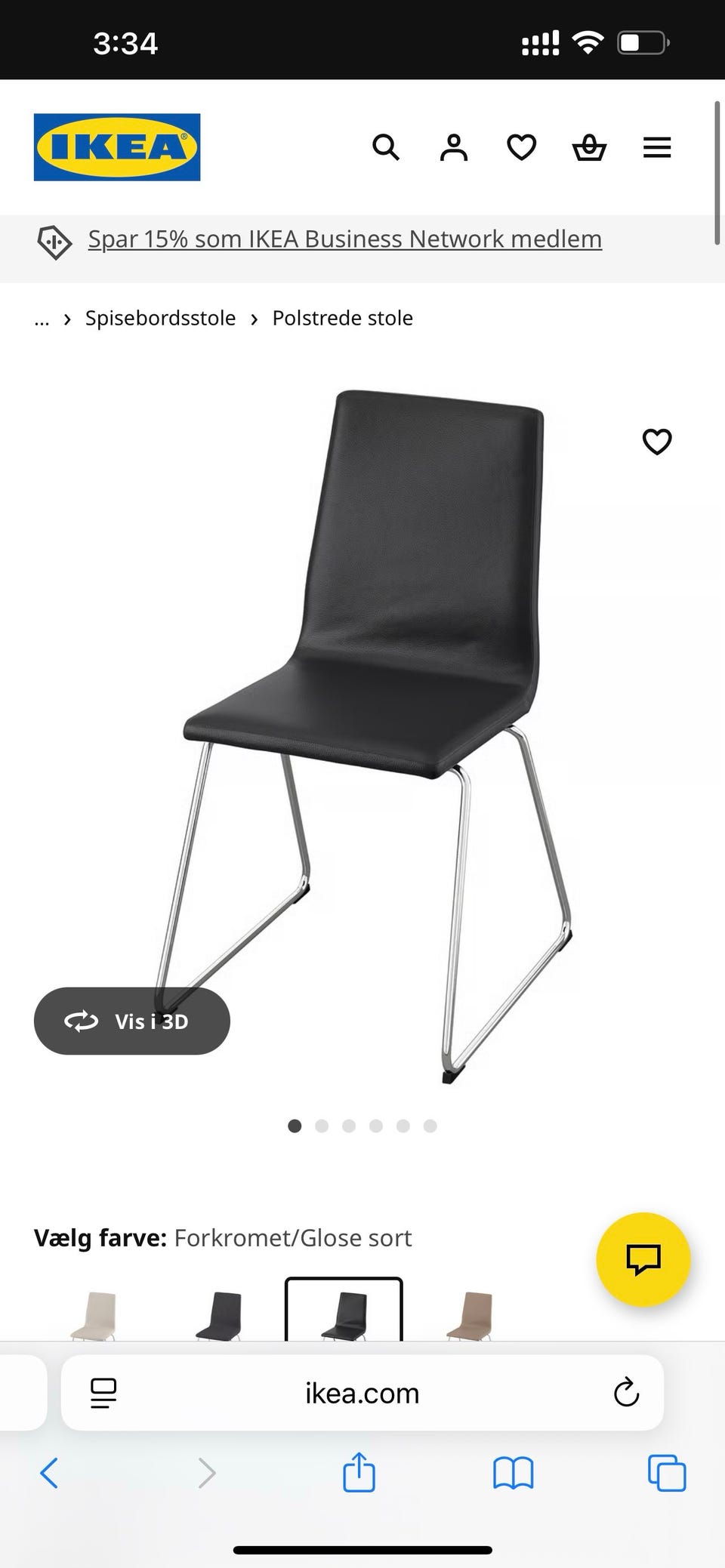The width and height of the screenshot is (725, 1568).
Task: Open Safari tabs overview
Action: [x=667, y=1473]
